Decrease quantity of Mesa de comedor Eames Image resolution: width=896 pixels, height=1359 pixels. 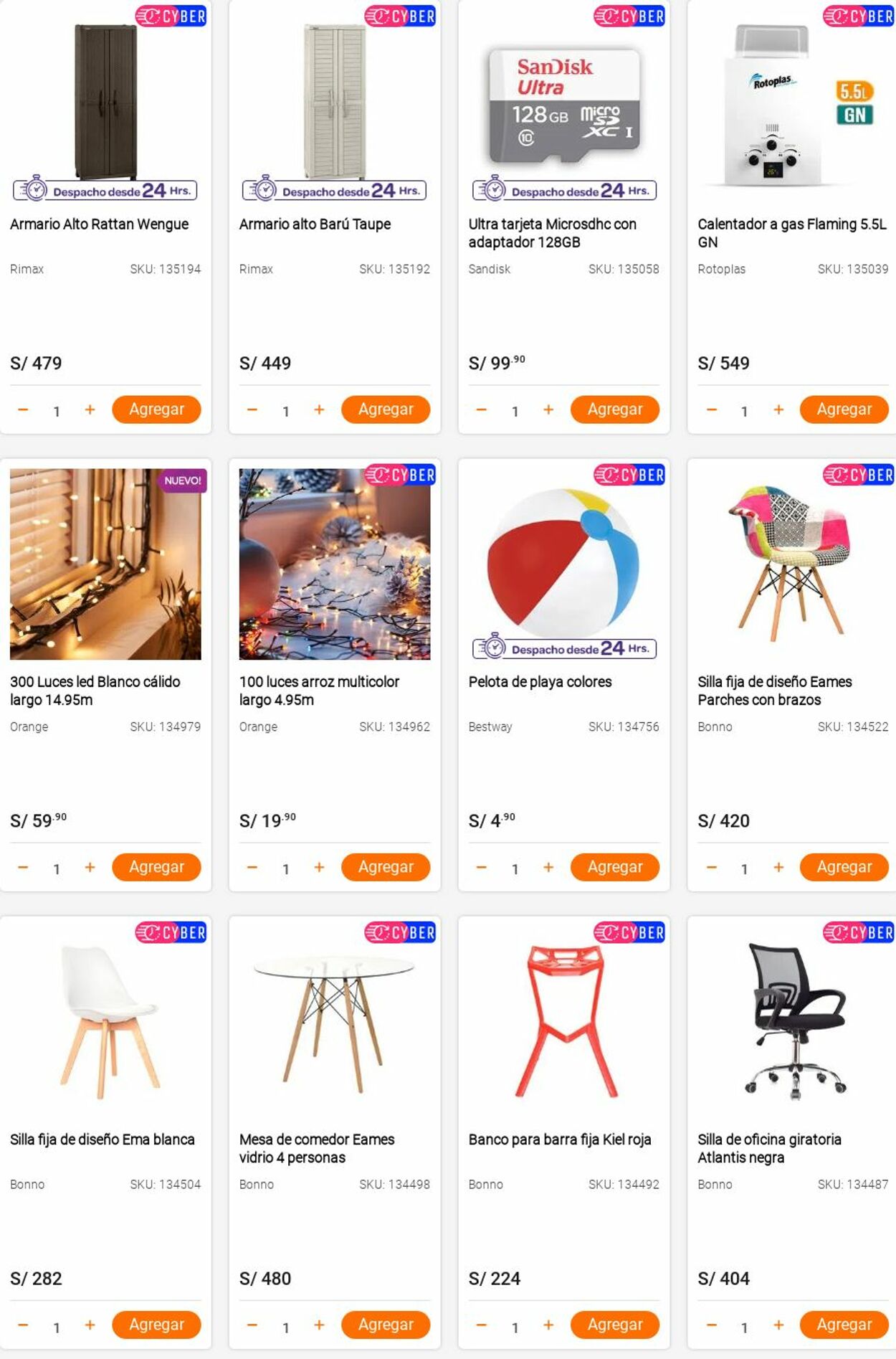point(252,1325)
